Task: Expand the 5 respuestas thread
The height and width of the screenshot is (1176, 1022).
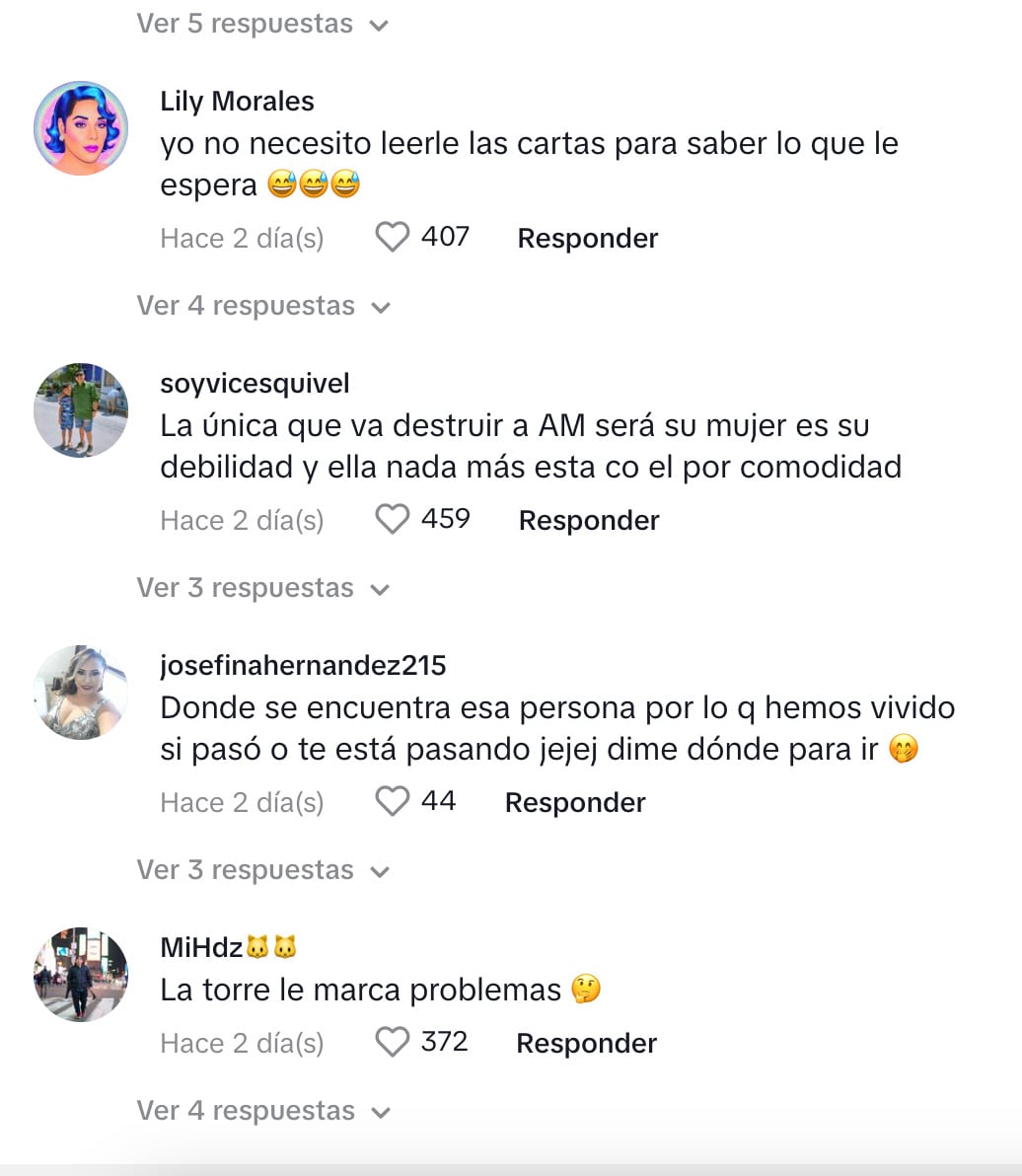Action: pos(262,24)
